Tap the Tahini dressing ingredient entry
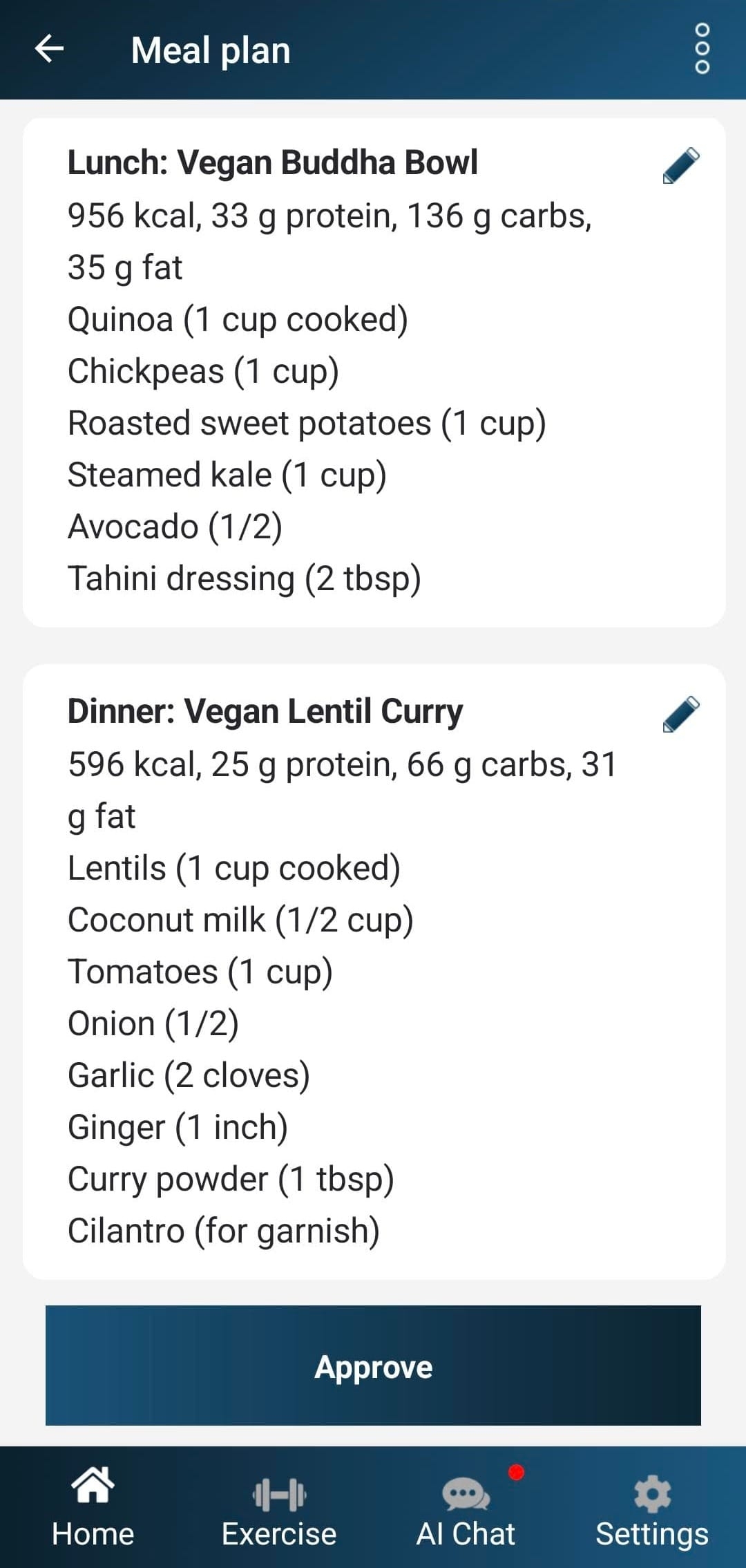 245,576
